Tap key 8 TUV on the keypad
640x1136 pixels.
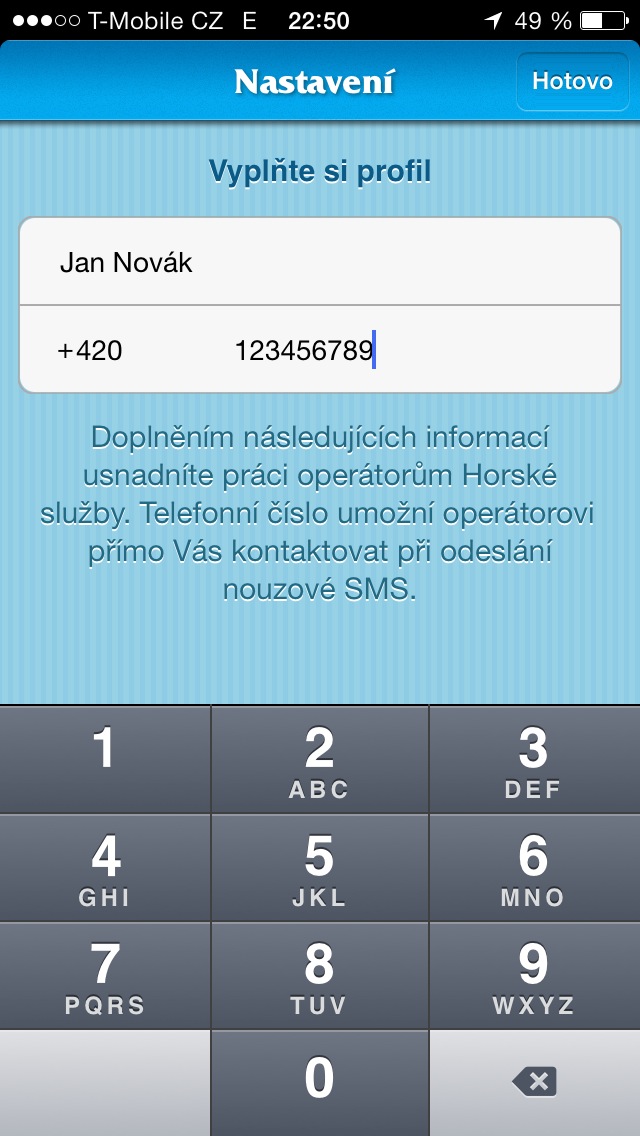point(319,976)
